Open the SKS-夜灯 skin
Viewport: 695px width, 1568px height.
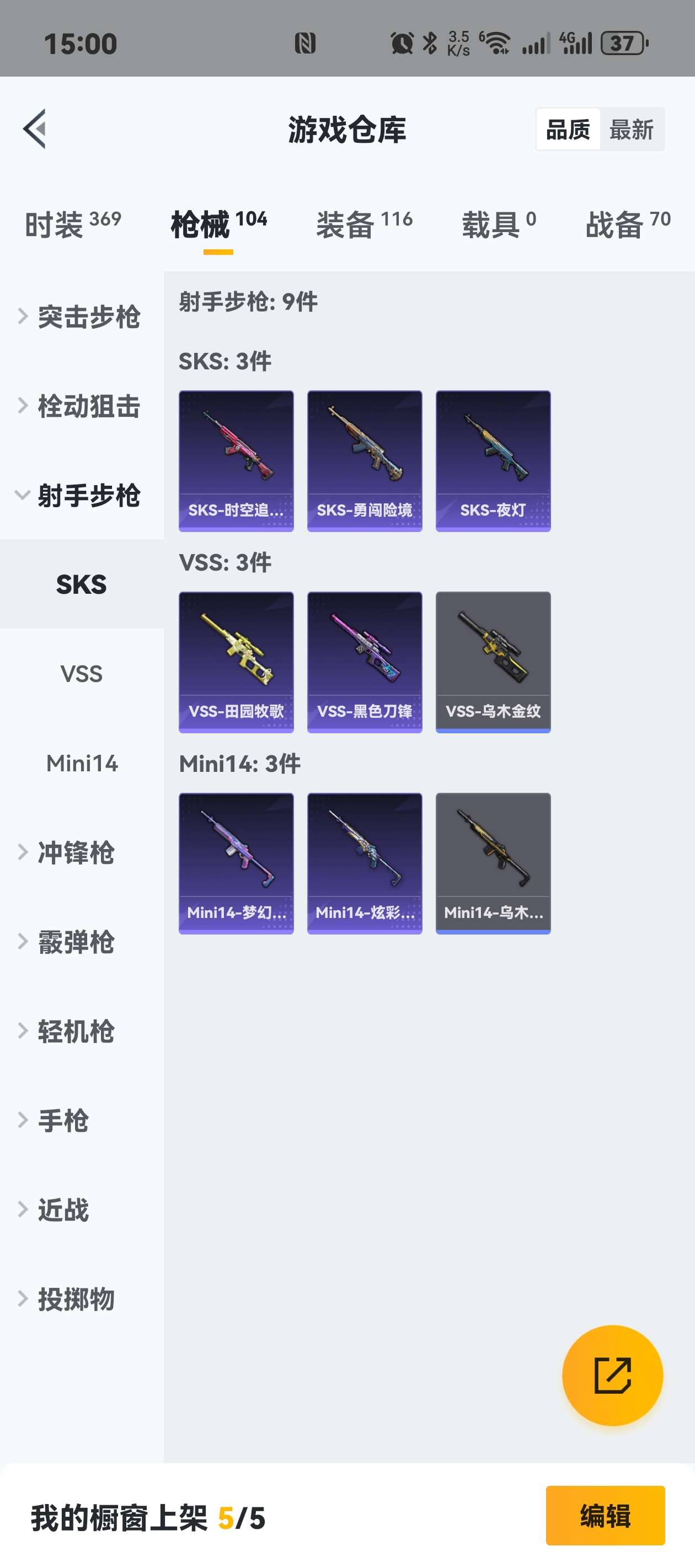click(493, 461)
